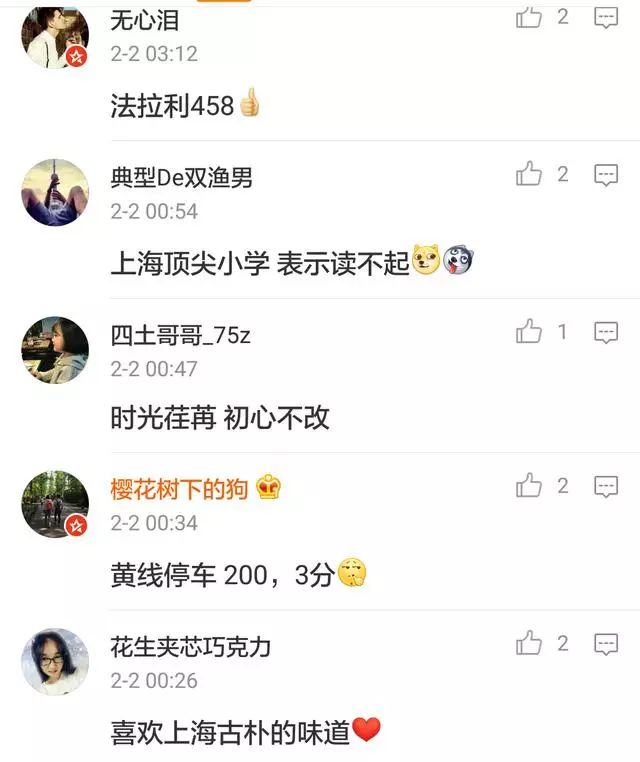Open 典型De双渔男's profile avatar

[x=55, y=192]
